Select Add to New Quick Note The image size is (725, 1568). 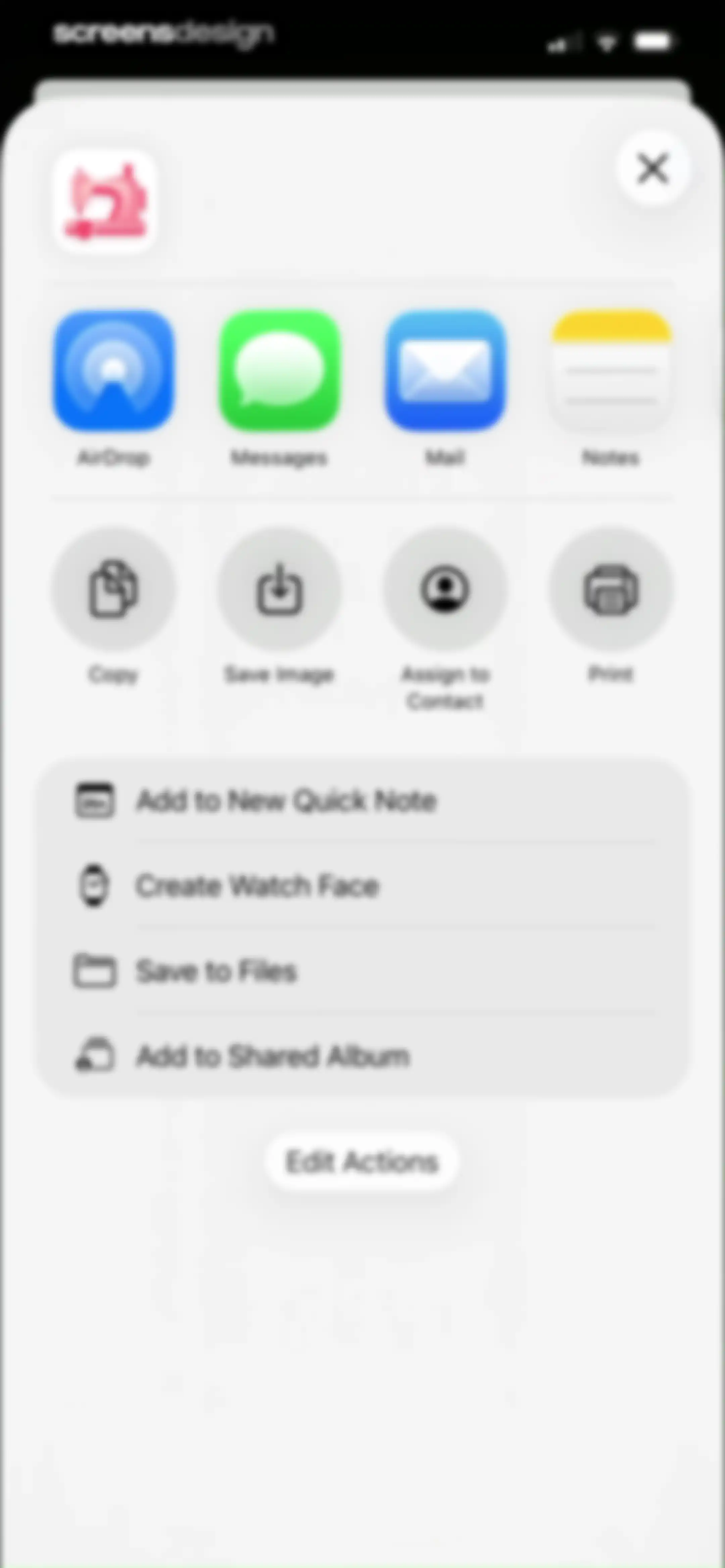coord(363,800)
